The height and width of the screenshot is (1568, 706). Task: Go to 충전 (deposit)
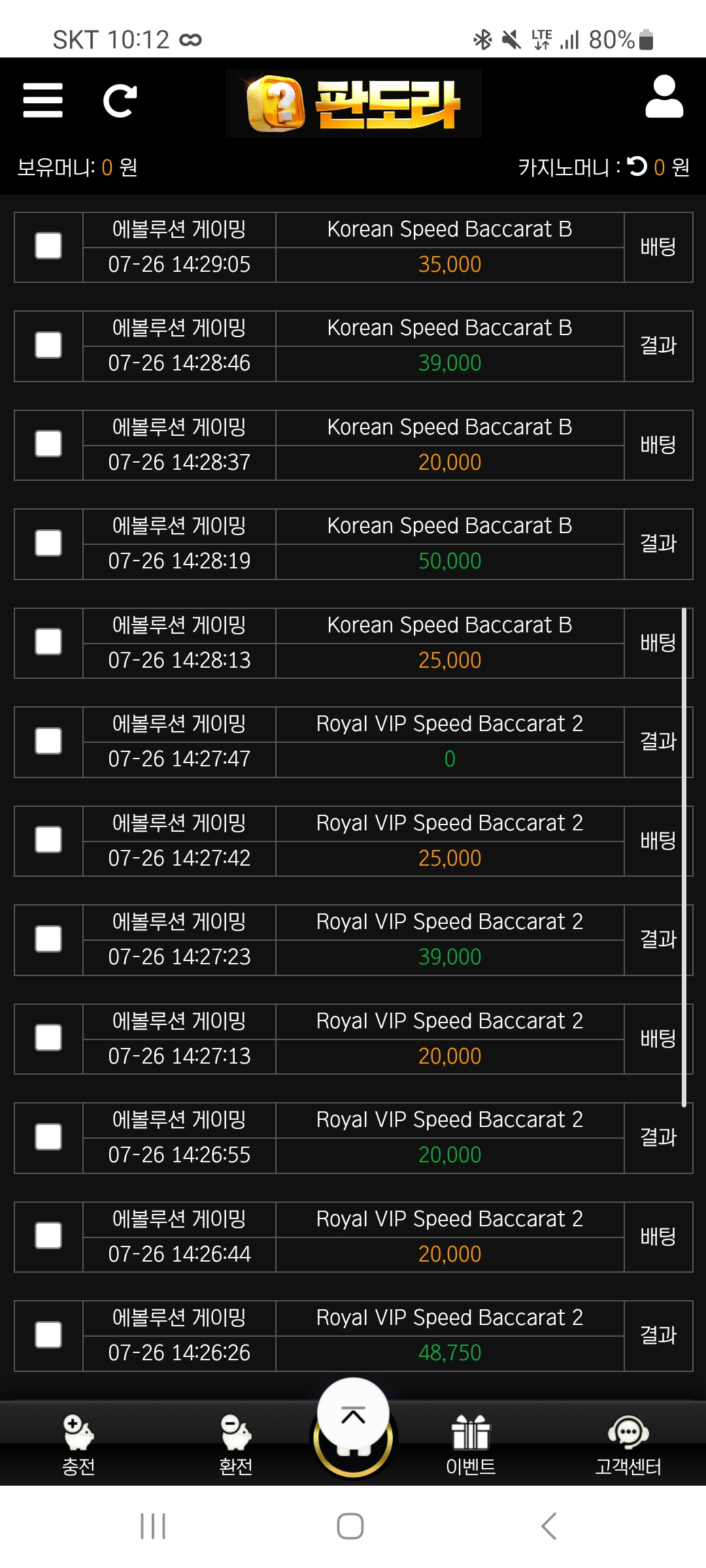(78, 1445)
